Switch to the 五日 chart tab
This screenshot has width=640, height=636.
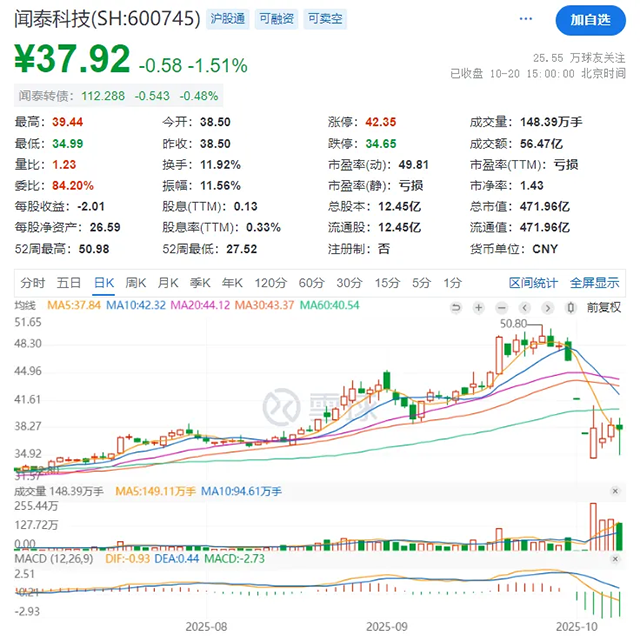[x=69, y=283]
